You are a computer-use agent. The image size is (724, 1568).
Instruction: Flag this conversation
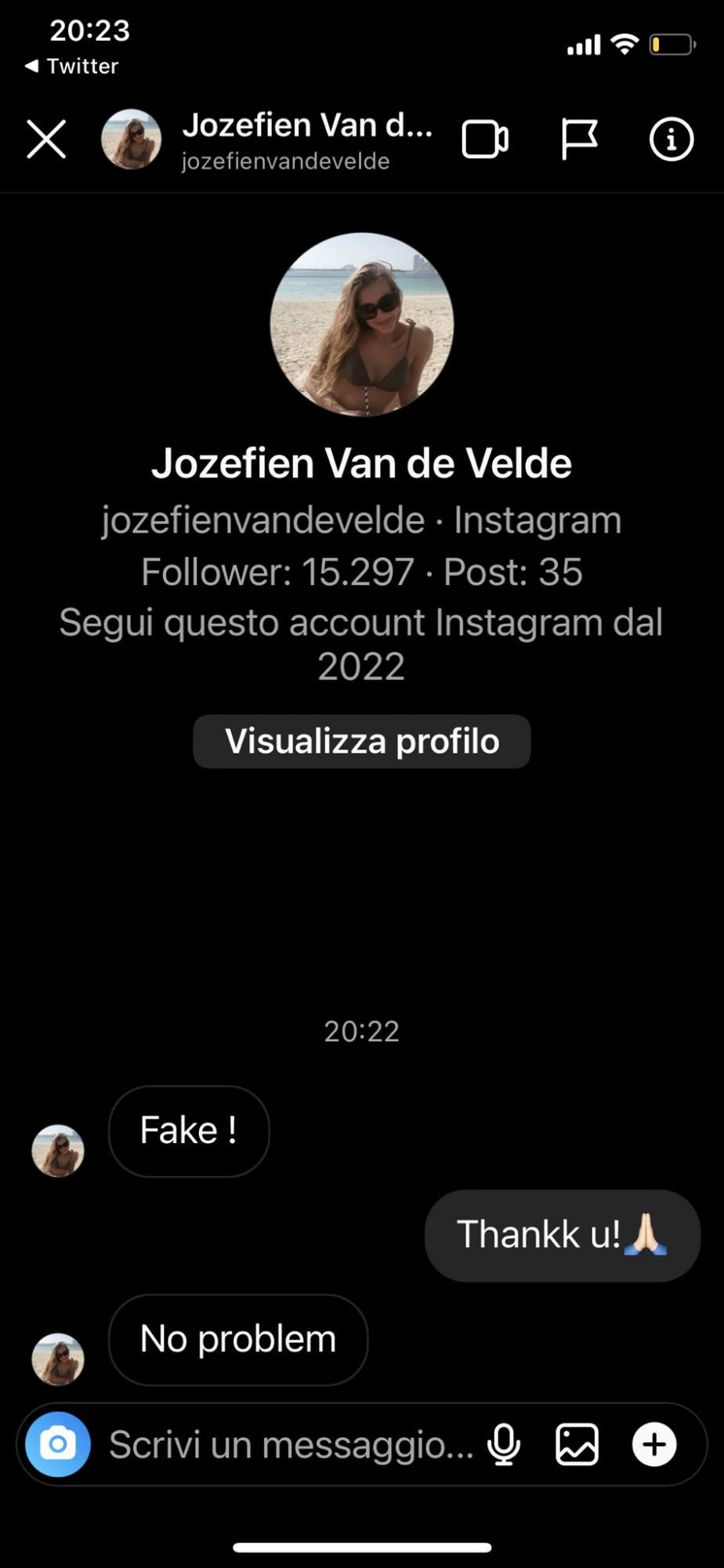coord(579,140)
